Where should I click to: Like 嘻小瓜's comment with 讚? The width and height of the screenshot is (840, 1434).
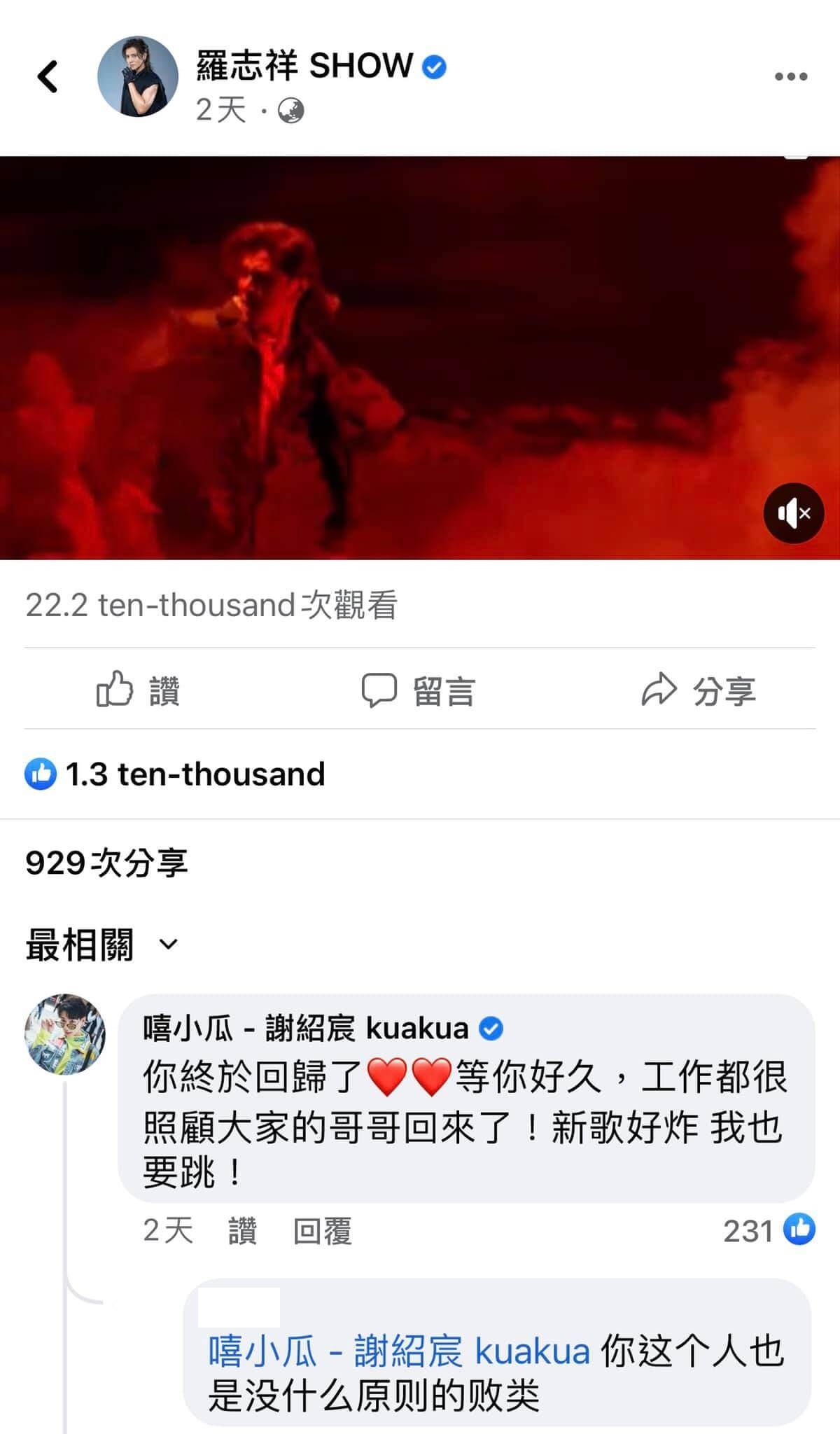(x=242, y=1230)
